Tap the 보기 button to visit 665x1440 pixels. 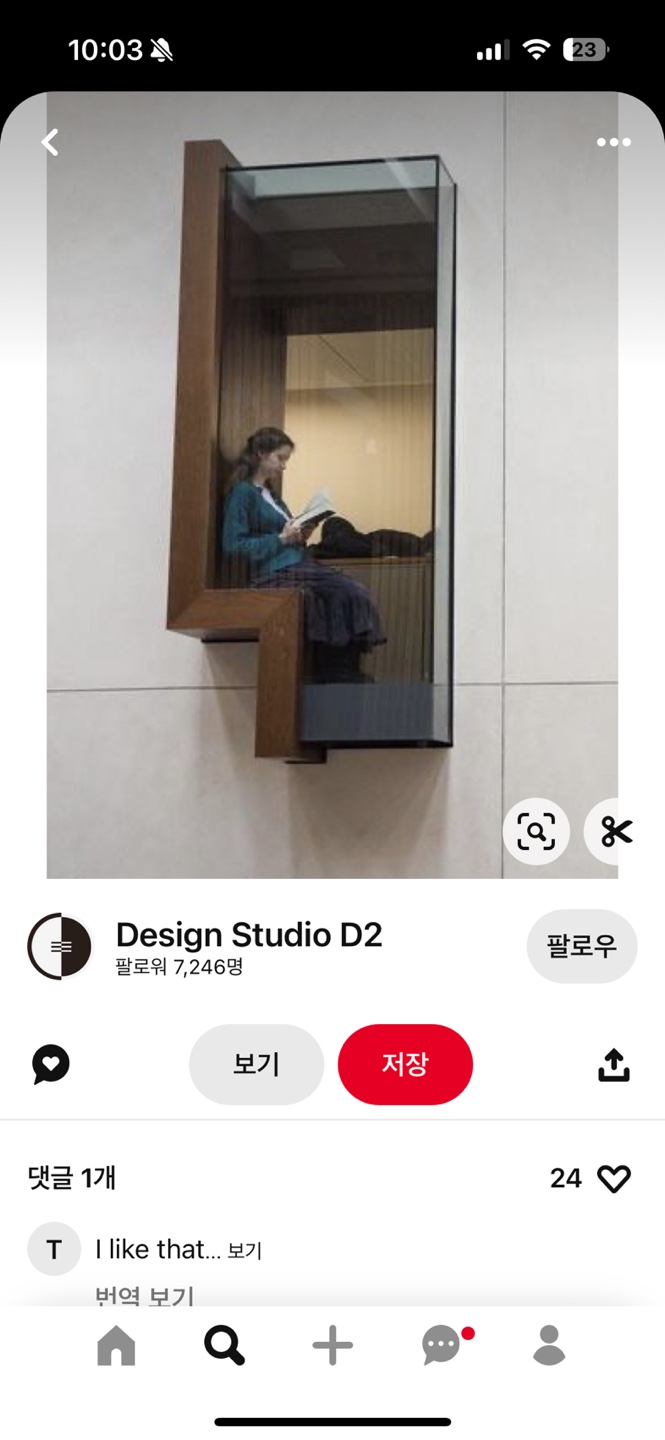click(256, 1064)
